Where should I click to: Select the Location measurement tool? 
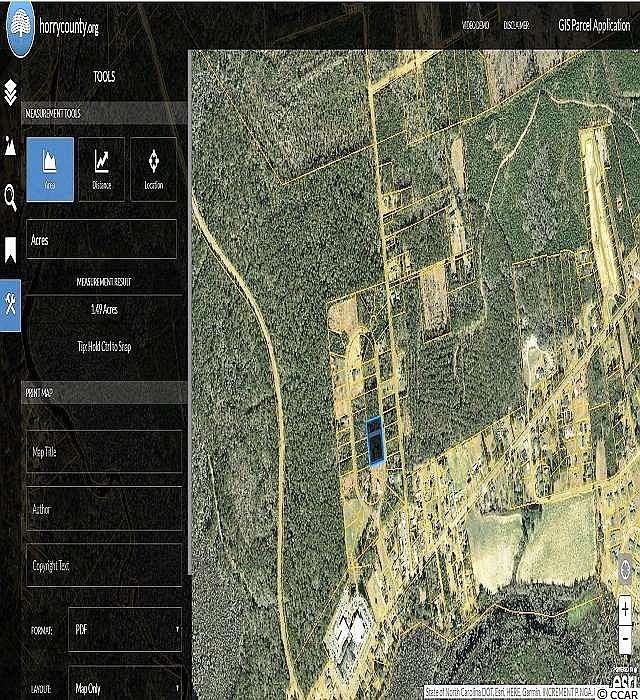pos(153,169)
